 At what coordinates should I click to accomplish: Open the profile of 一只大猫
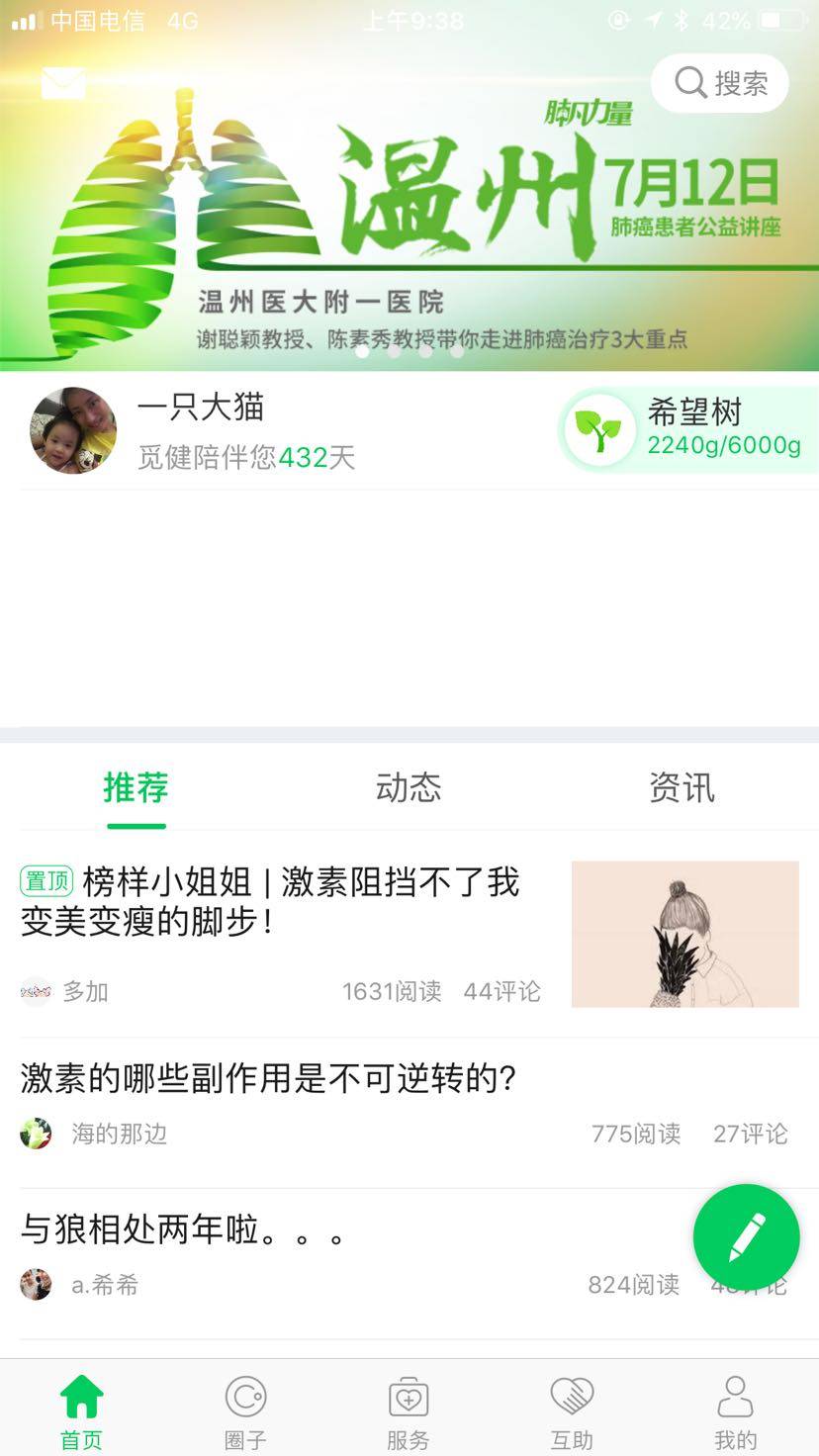point(73,430)
